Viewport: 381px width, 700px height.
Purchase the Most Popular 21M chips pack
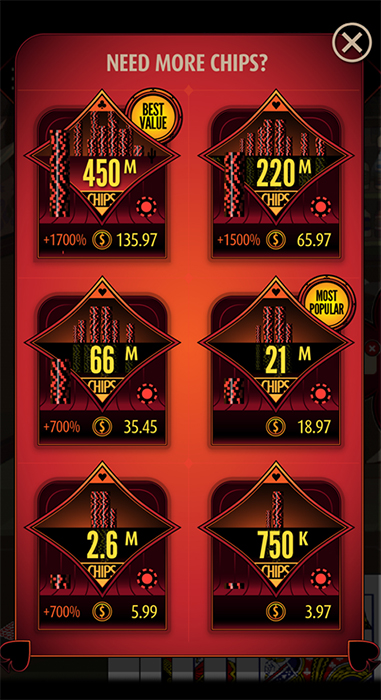click(x=276, y=364)
